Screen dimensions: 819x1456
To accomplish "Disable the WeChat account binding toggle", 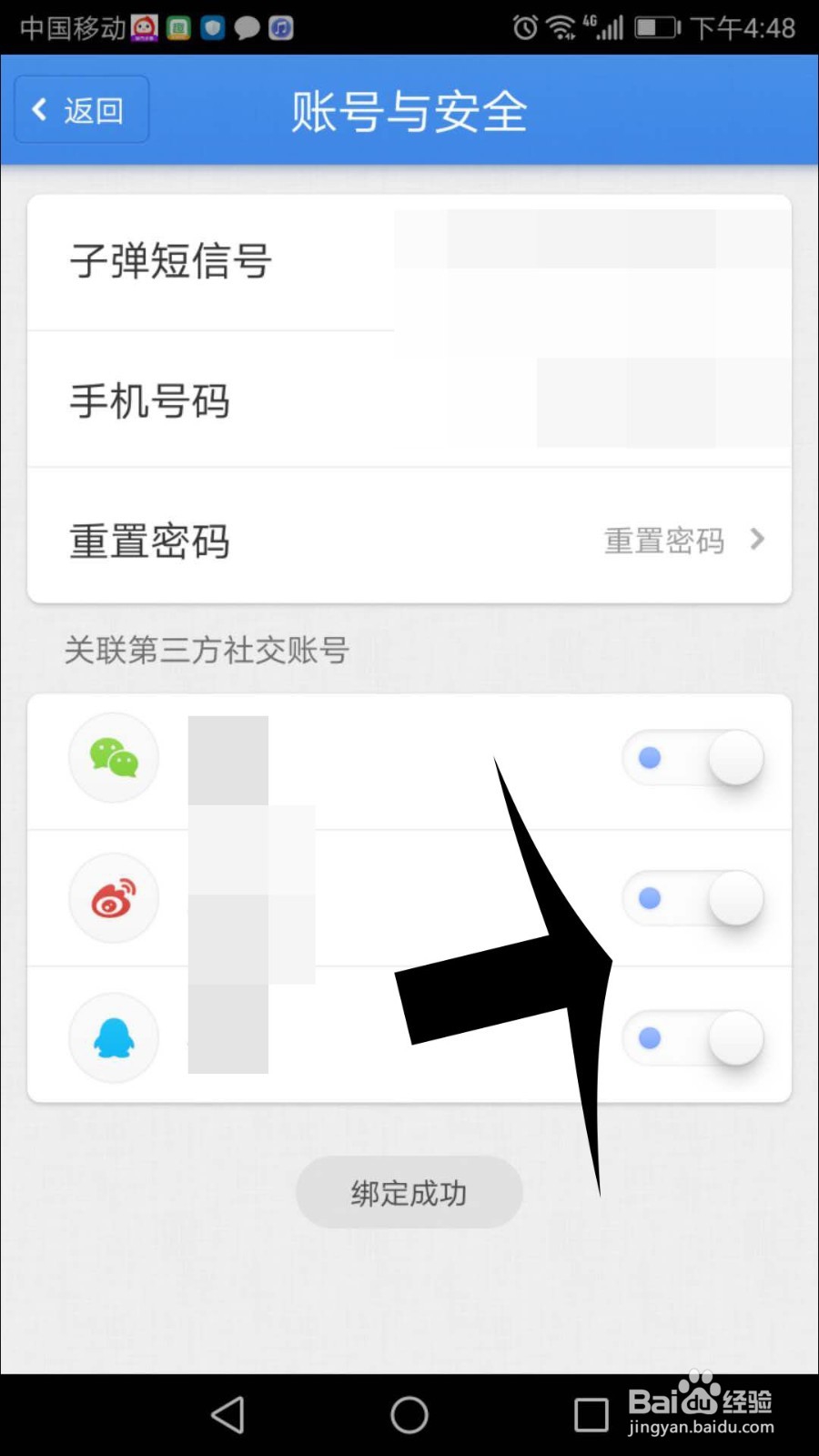I will click(694, 757).
